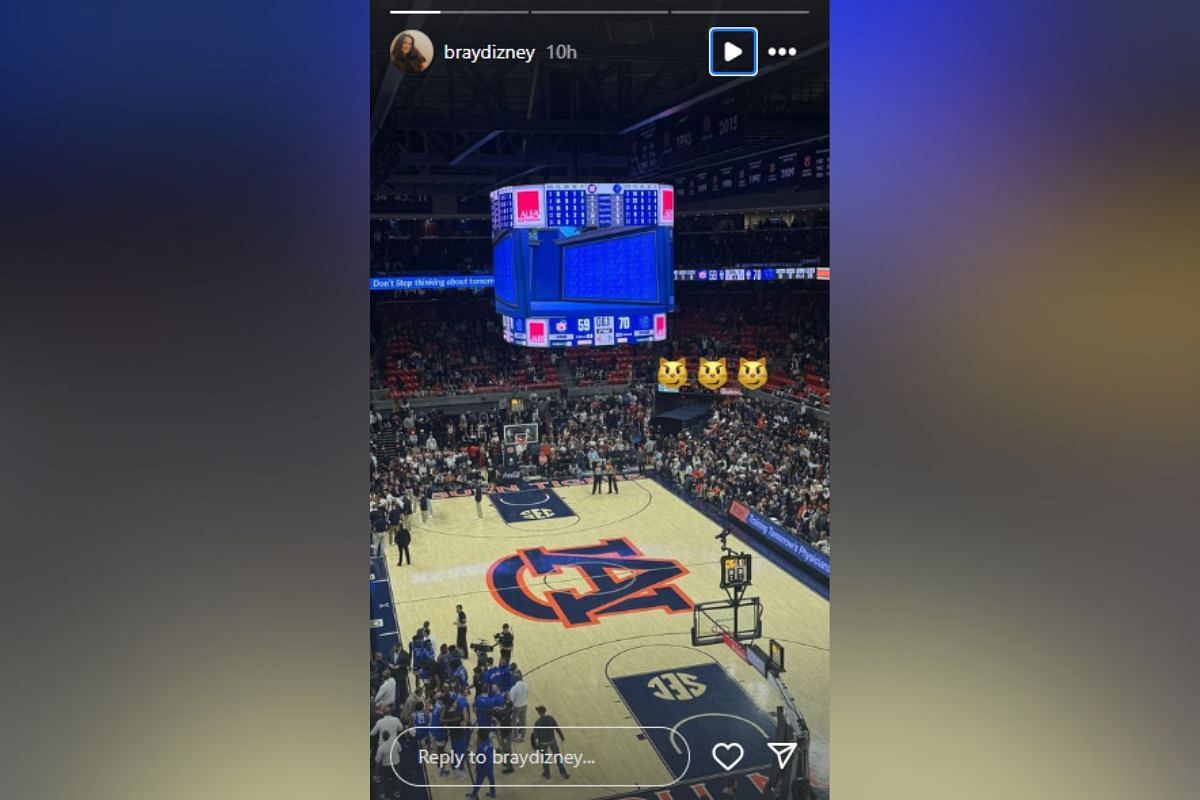Screen dimensions: 1200x800
Task: Like the story with the heart icon
Action: (727, 757)
